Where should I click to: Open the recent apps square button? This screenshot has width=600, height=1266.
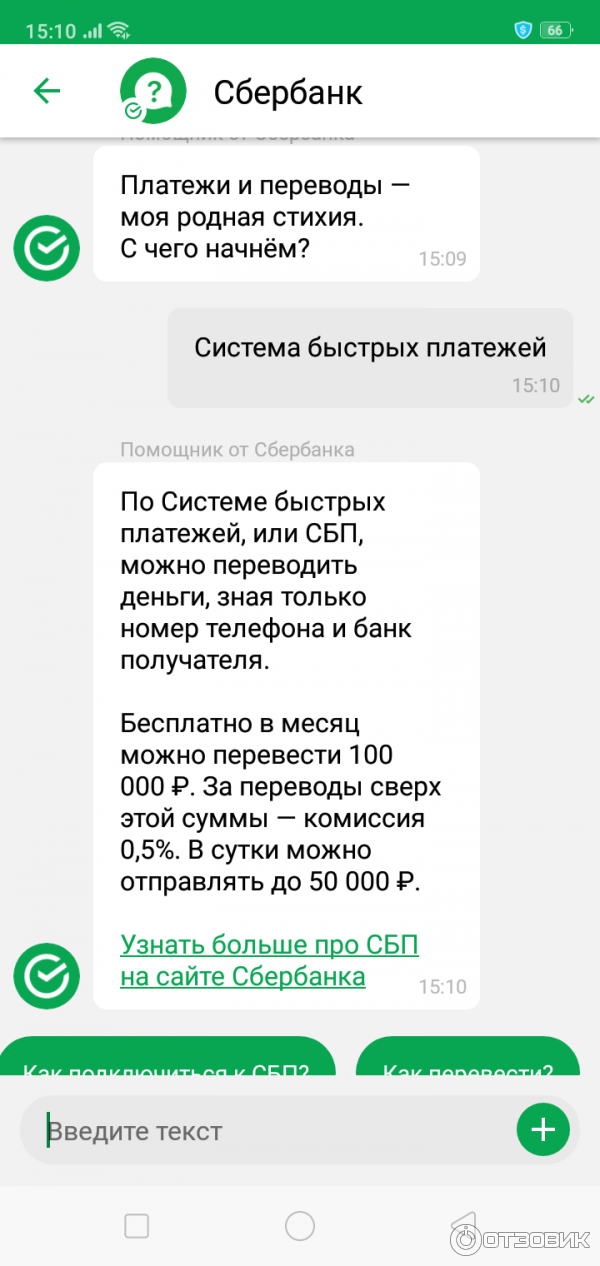[136, 1226]
